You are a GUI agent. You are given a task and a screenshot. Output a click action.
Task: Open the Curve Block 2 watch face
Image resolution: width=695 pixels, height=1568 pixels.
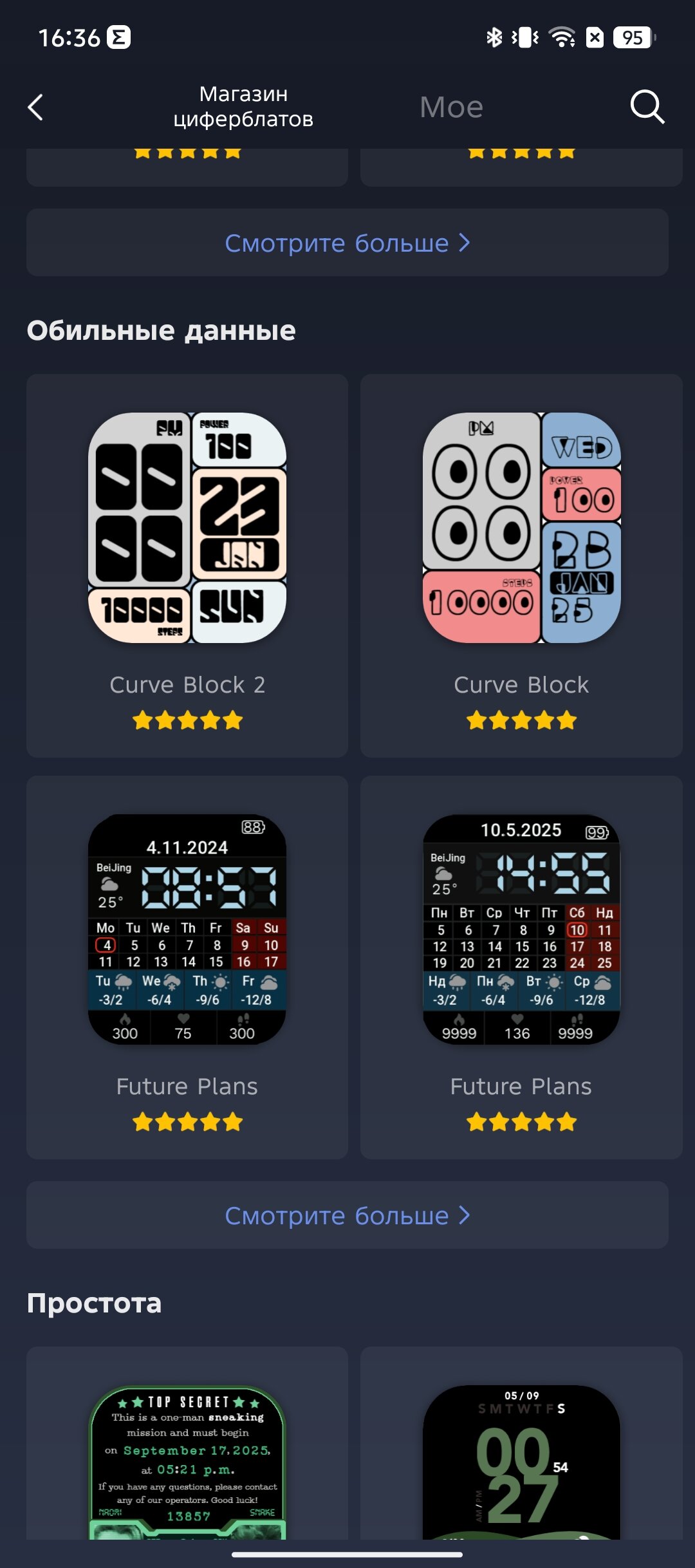coord(187,566)
